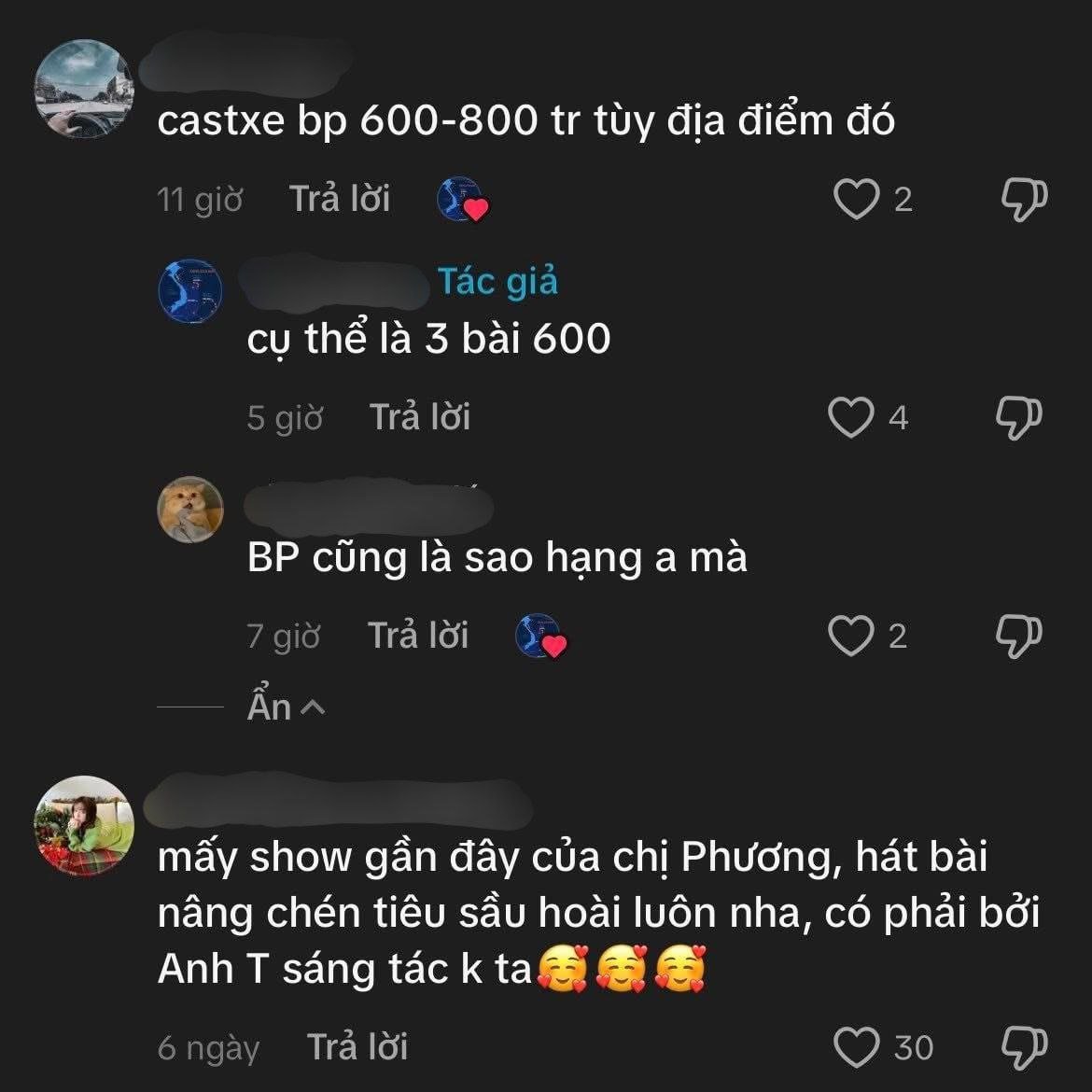The height and width of the screenshot is (1092, 1092).
Task: Reply to the "castxe bp 600-800 tr" comment
Action: [x=340, y=199]
